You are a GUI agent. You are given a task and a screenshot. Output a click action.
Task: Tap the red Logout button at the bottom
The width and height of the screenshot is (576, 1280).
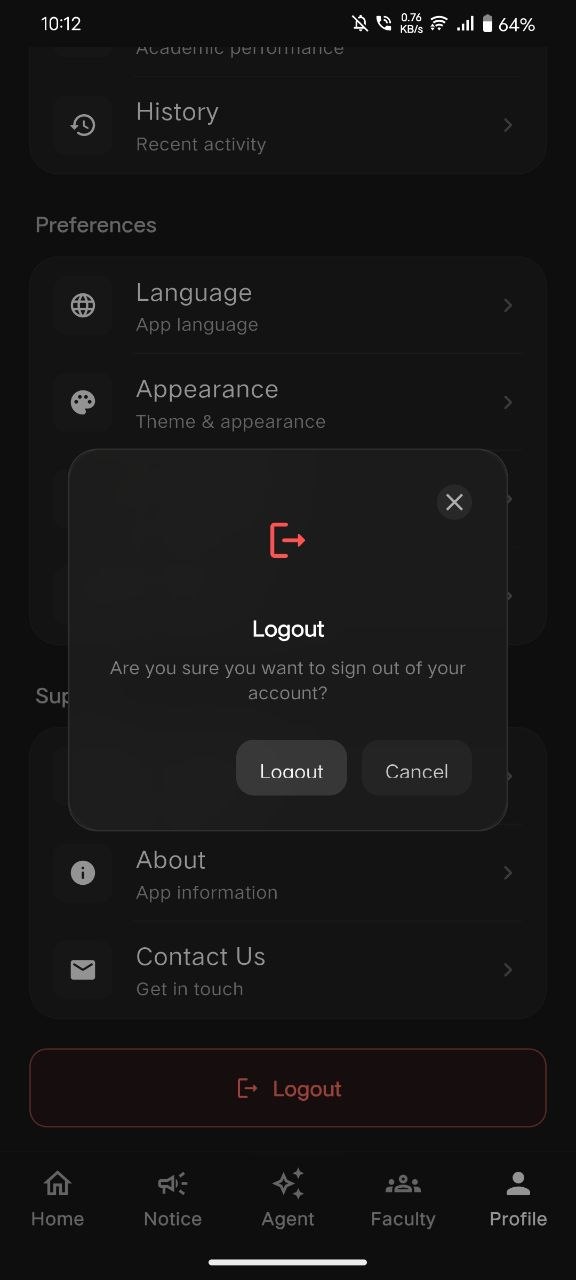point(288,1088)
